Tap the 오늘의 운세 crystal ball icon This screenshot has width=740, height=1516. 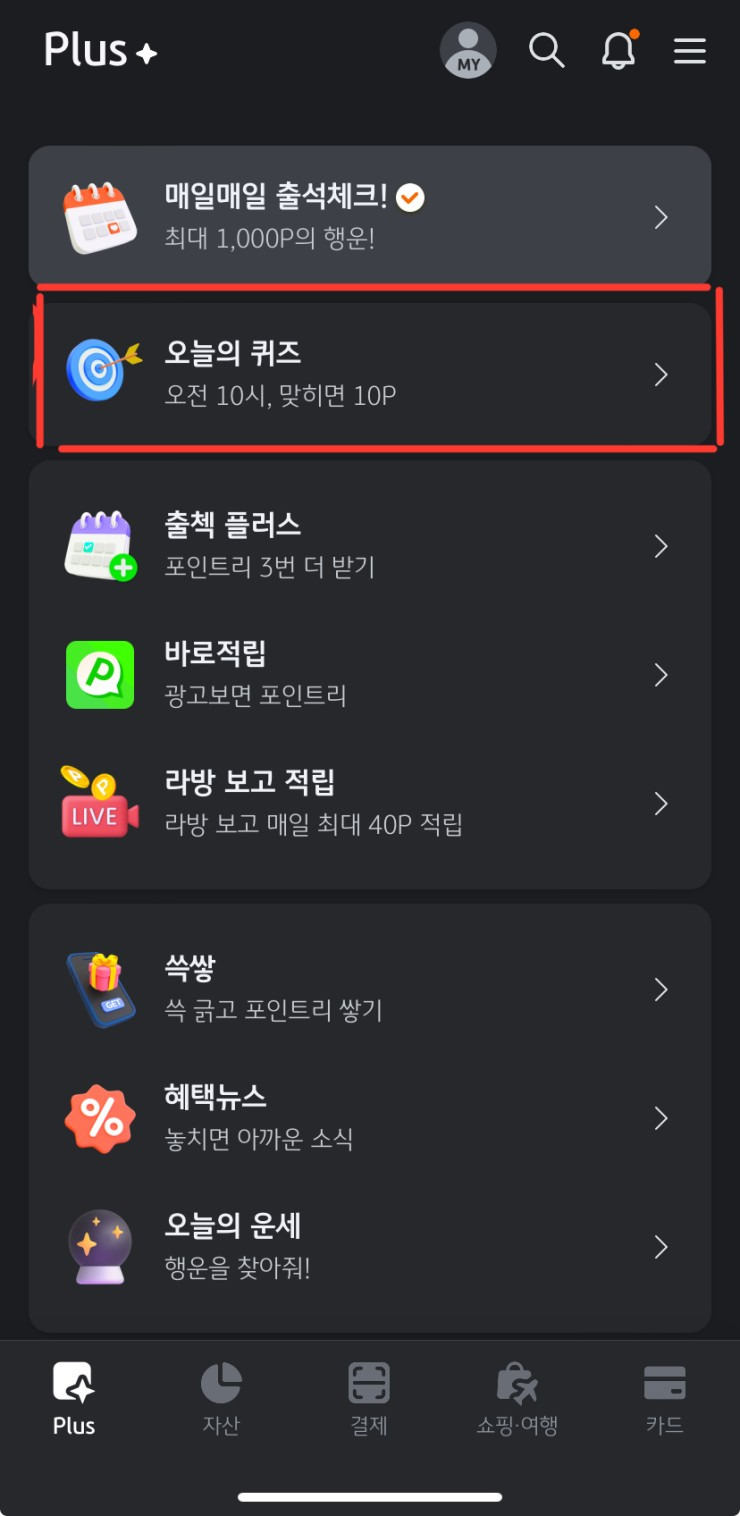(x=99, y=1247)
